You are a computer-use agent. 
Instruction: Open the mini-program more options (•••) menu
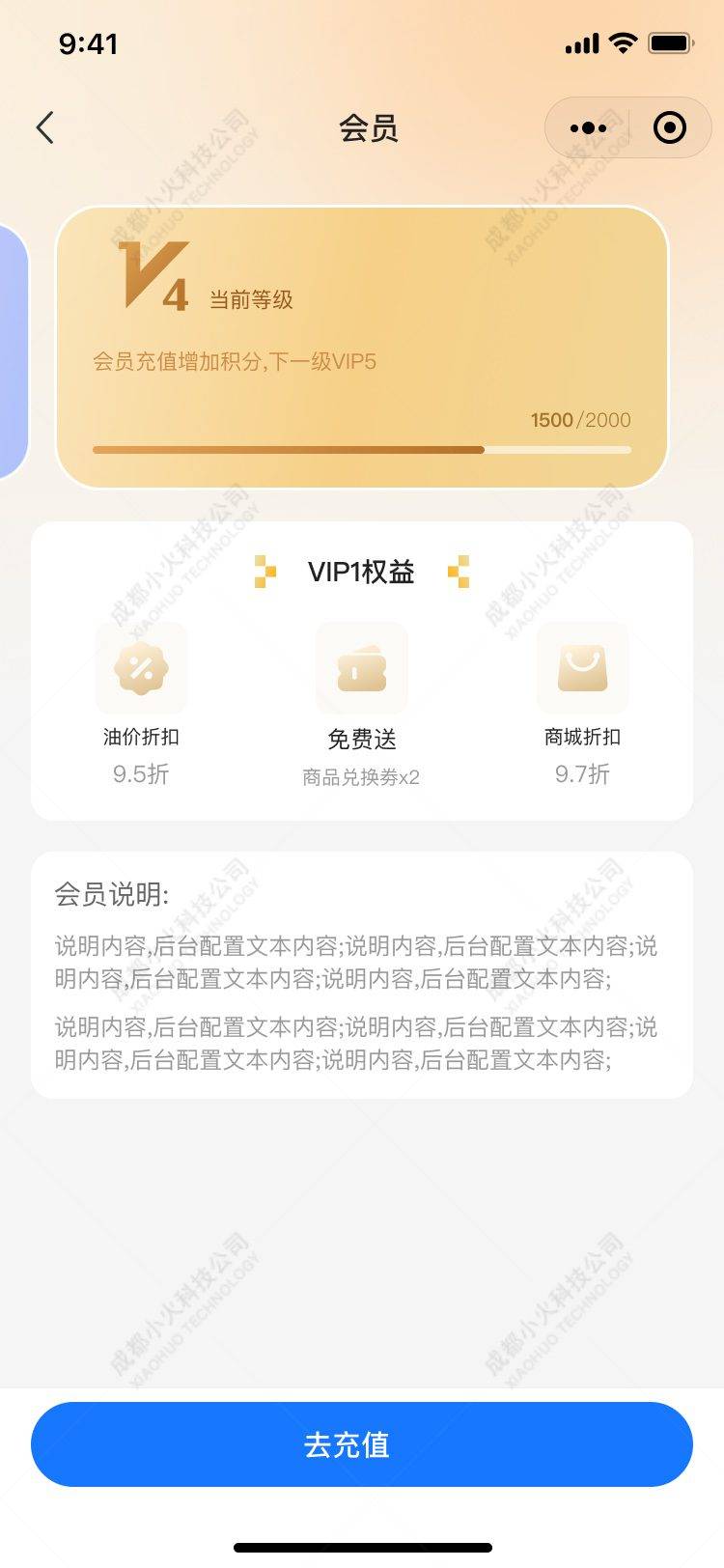click(x=587, y=126)
